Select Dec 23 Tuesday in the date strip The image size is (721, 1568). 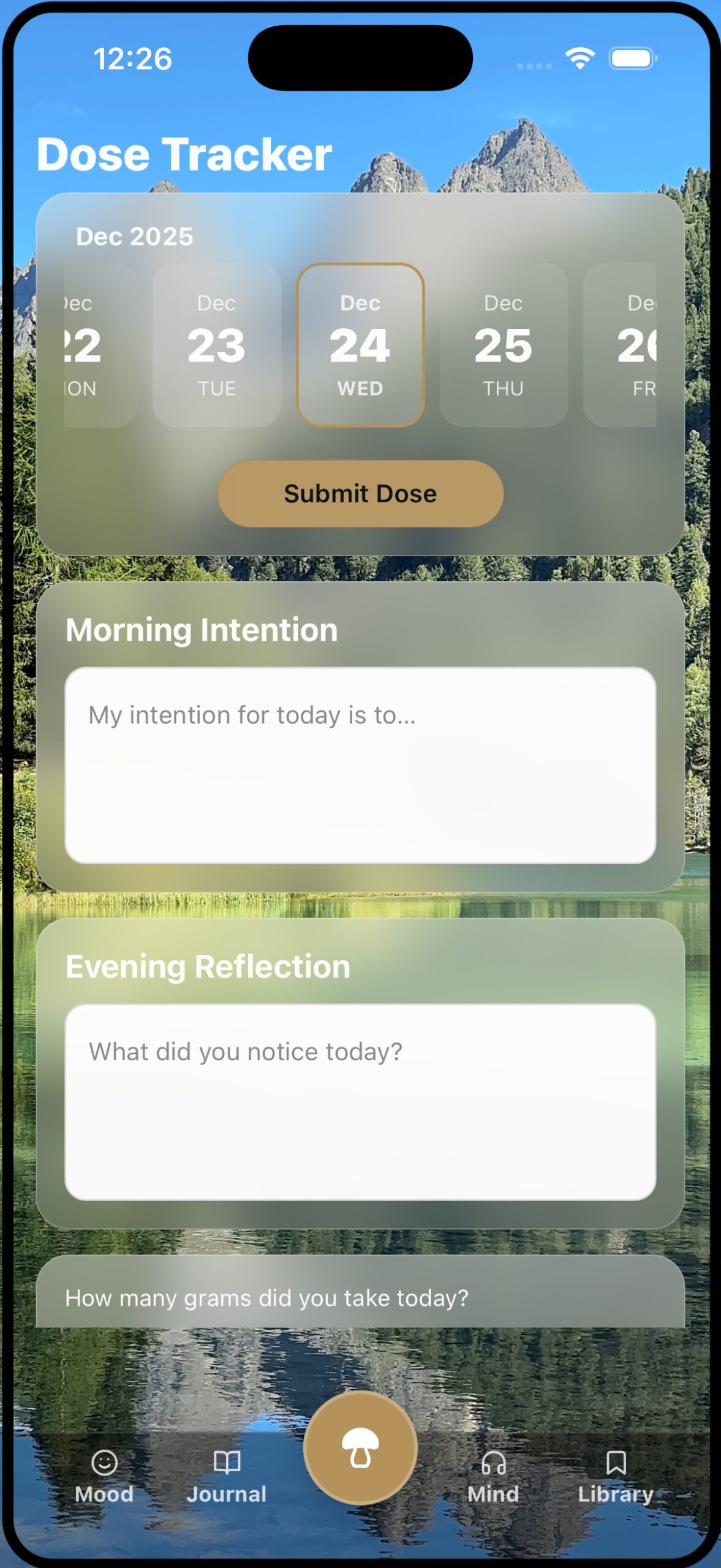point(216,345)
